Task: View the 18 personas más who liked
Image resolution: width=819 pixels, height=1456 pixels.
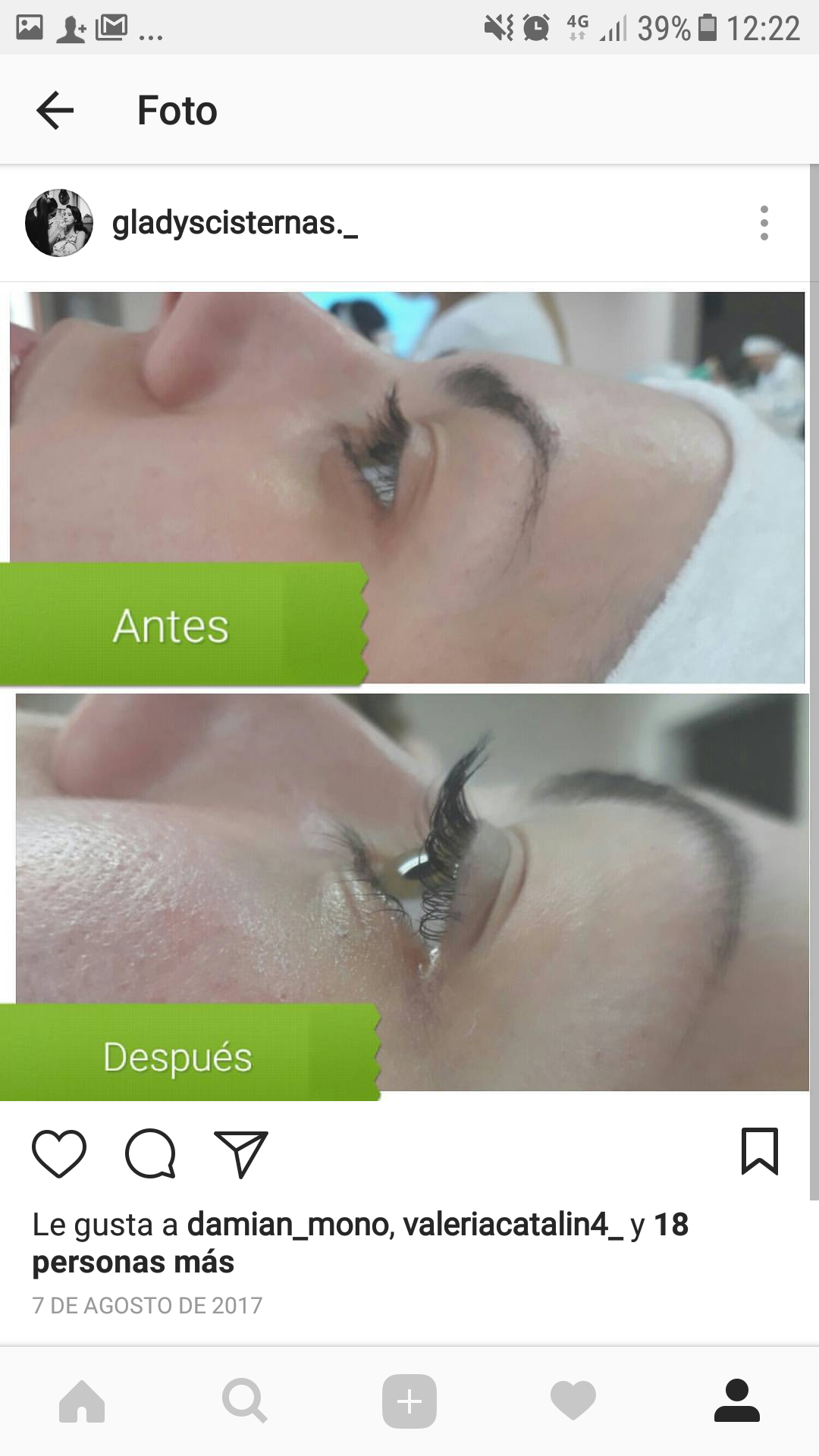Action: [x=133, y=1263]
